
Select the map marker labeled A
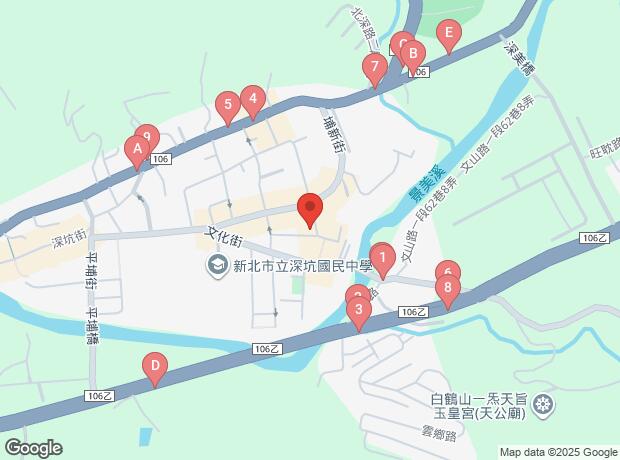point(137,150)
